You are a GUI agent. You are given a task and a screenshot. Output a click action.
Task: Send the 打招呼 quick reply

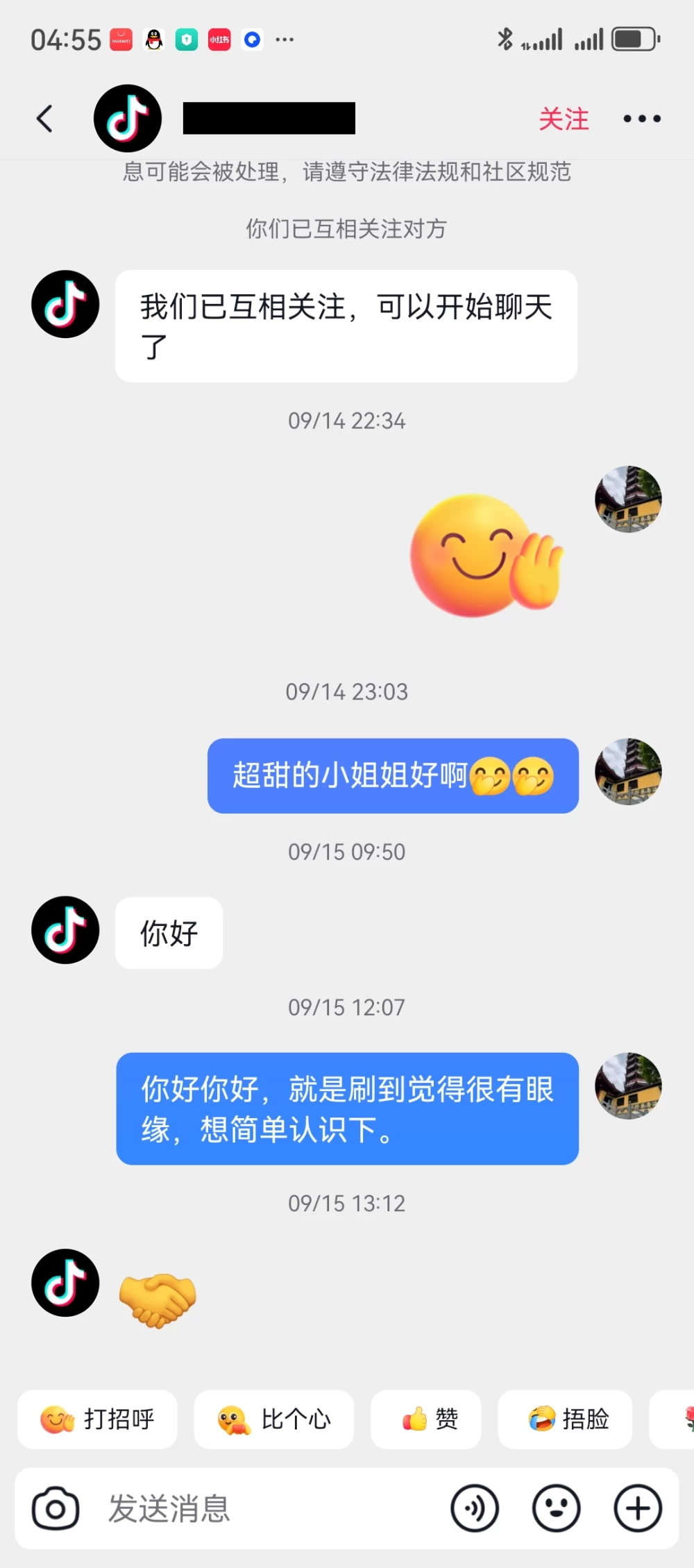coord(97,1419)
